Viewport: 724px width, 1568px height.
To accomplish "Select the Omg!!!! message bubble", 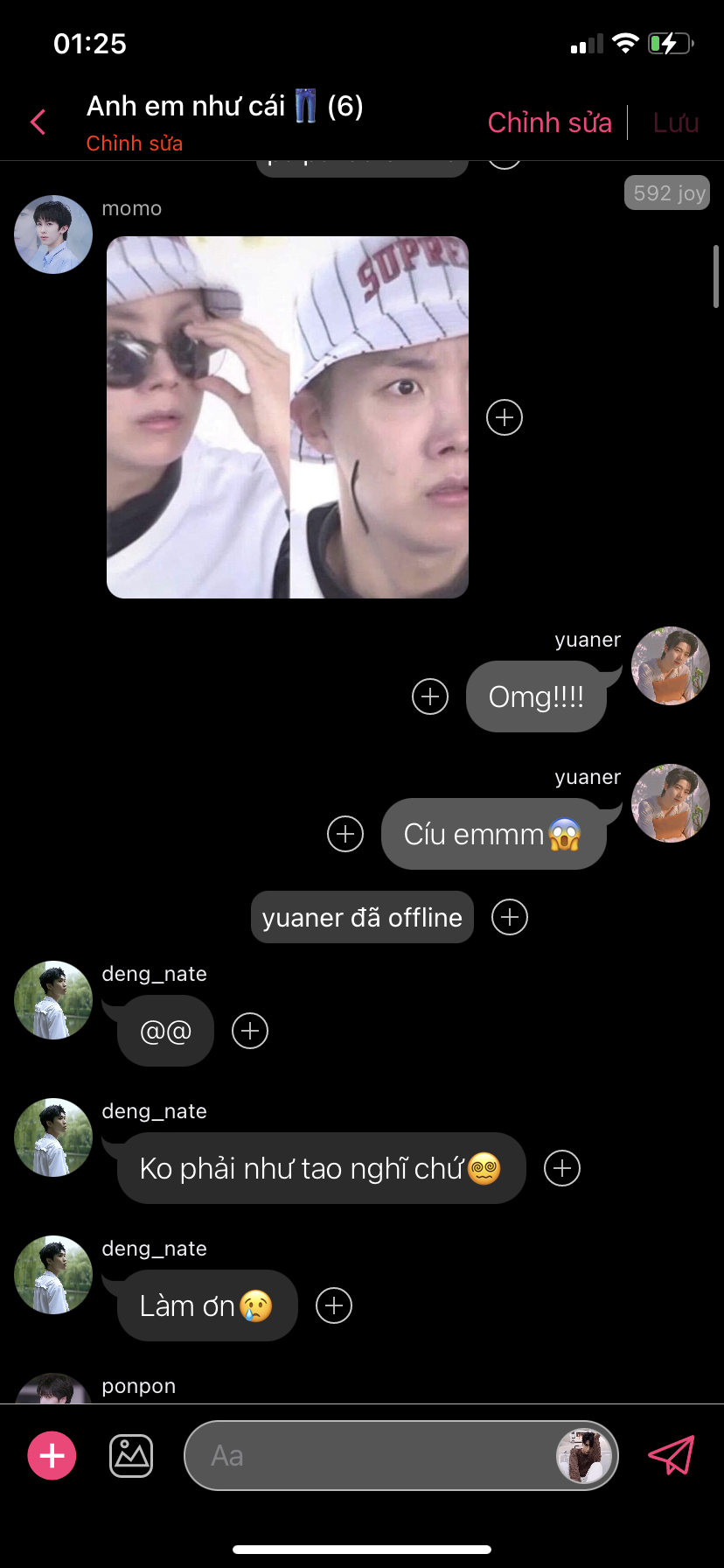I will coord(536,696).
